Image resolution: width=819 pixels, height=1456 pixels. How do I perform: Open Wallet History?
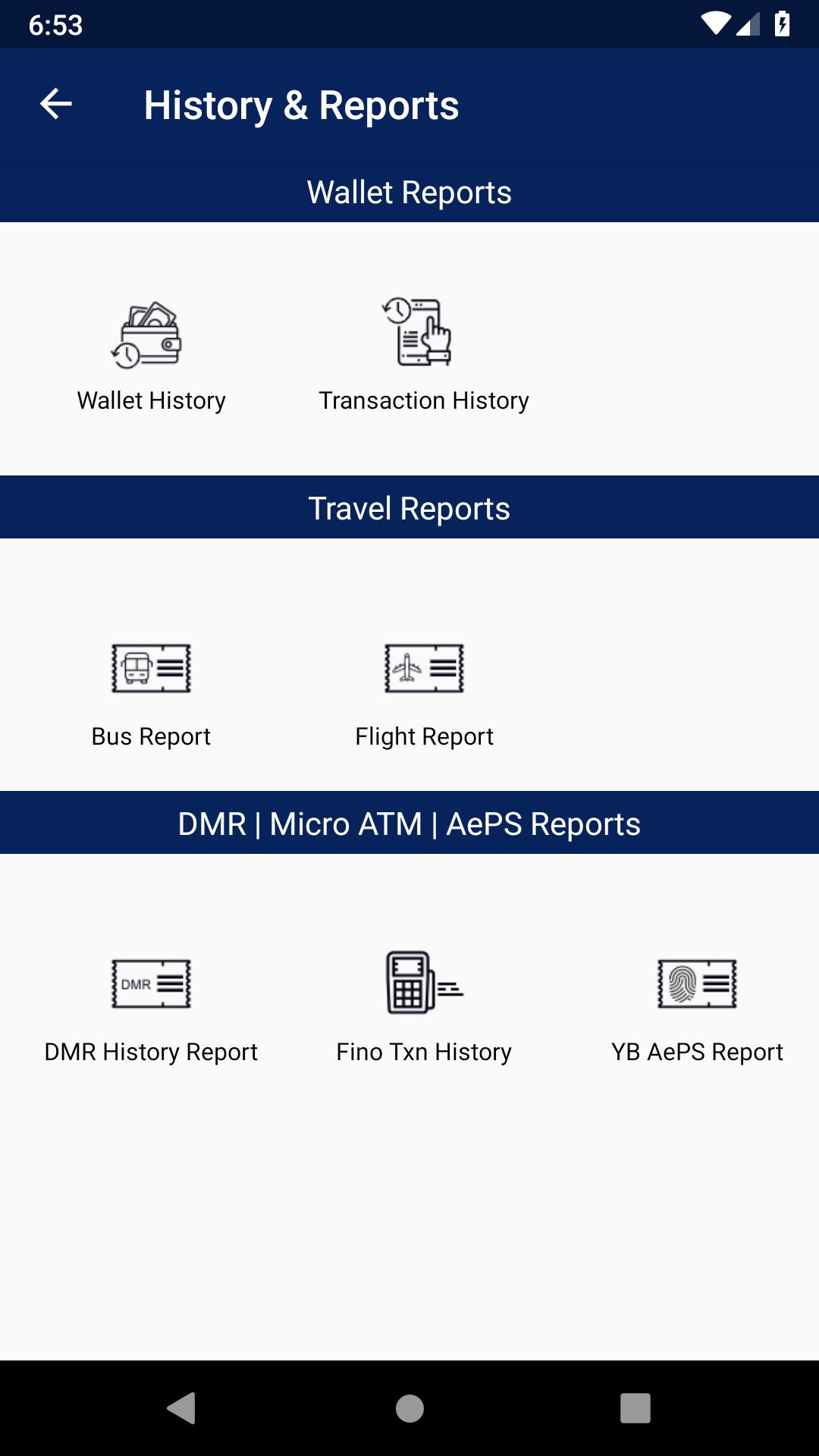point(151,354)
